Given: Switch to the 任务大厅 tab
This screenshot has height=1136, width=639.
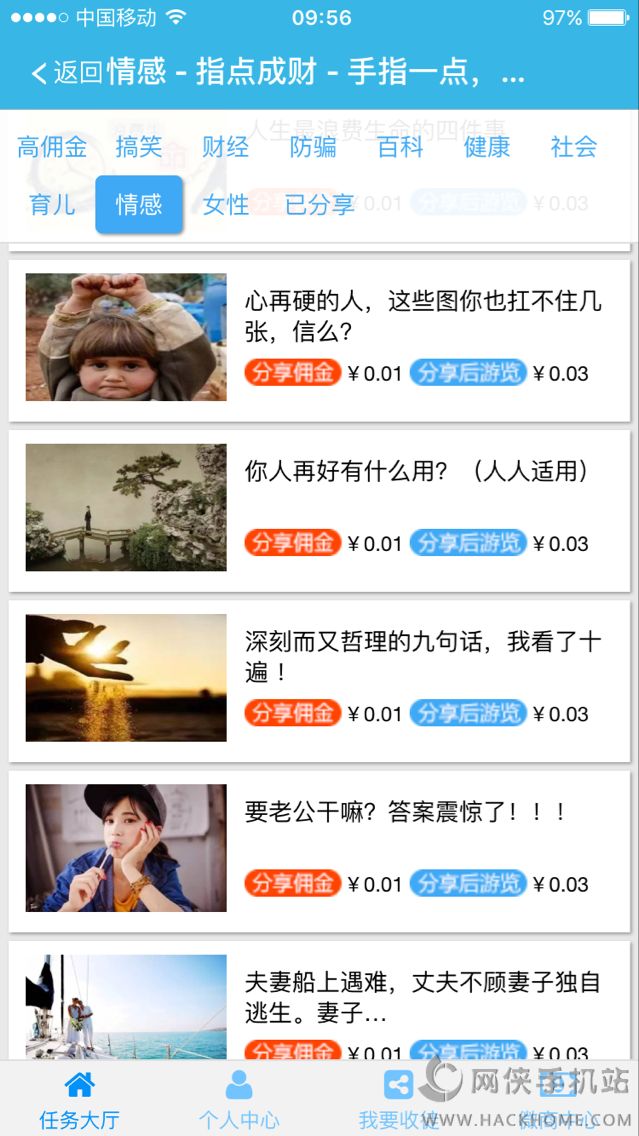Looking at the screenshot, I should point(79,1100).
